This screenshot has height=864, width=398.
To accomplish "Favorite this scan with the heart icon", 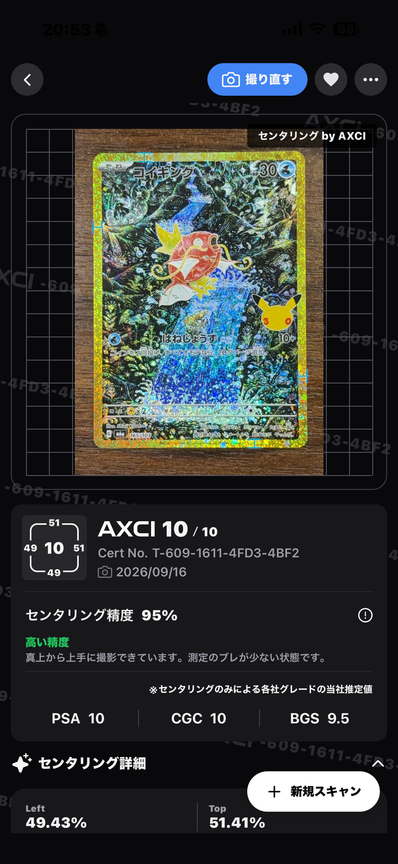I will (331, 80).
